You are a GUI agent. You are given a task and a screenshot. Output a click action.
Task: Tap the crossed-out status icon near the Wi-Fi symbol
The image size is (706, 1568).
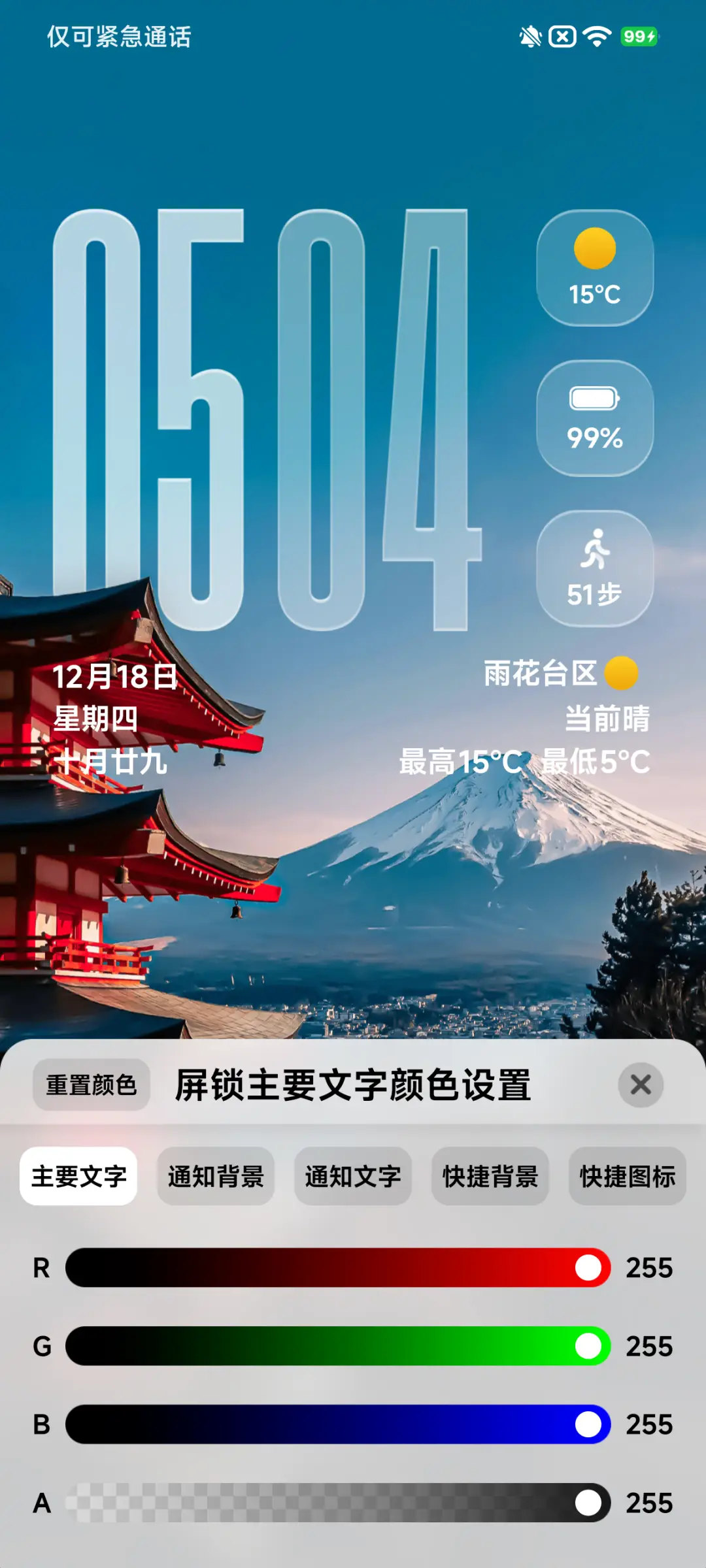click(x=563, y=37)
